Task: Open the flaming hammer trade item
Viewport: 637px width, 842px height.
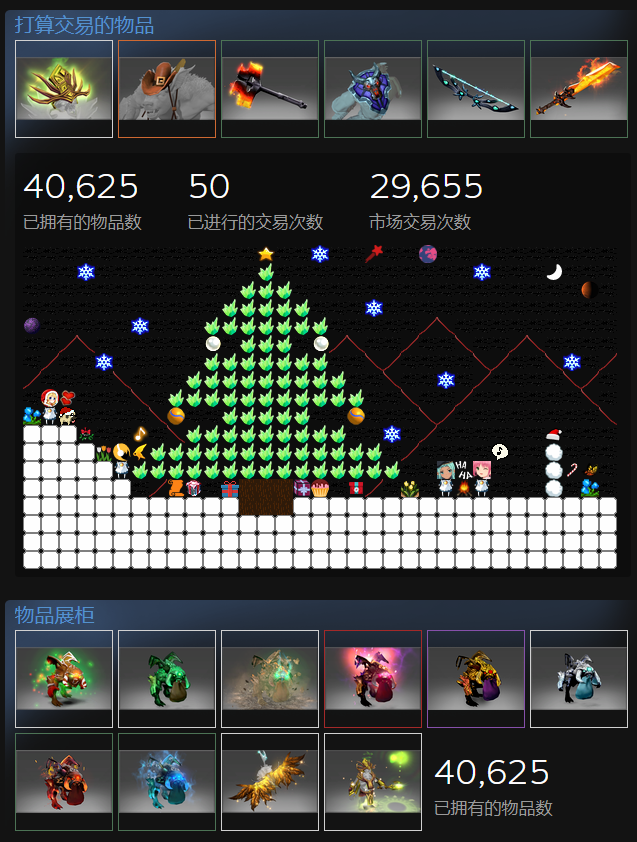Action: click(270, 89)
